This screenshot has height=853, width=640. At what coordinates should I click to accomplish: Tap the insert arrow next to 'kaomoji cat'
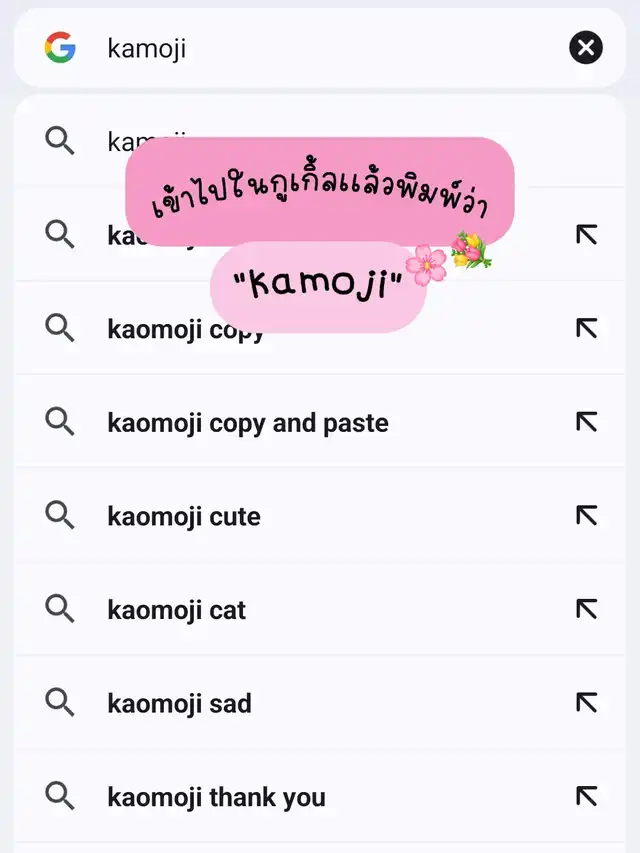(587, 609)
